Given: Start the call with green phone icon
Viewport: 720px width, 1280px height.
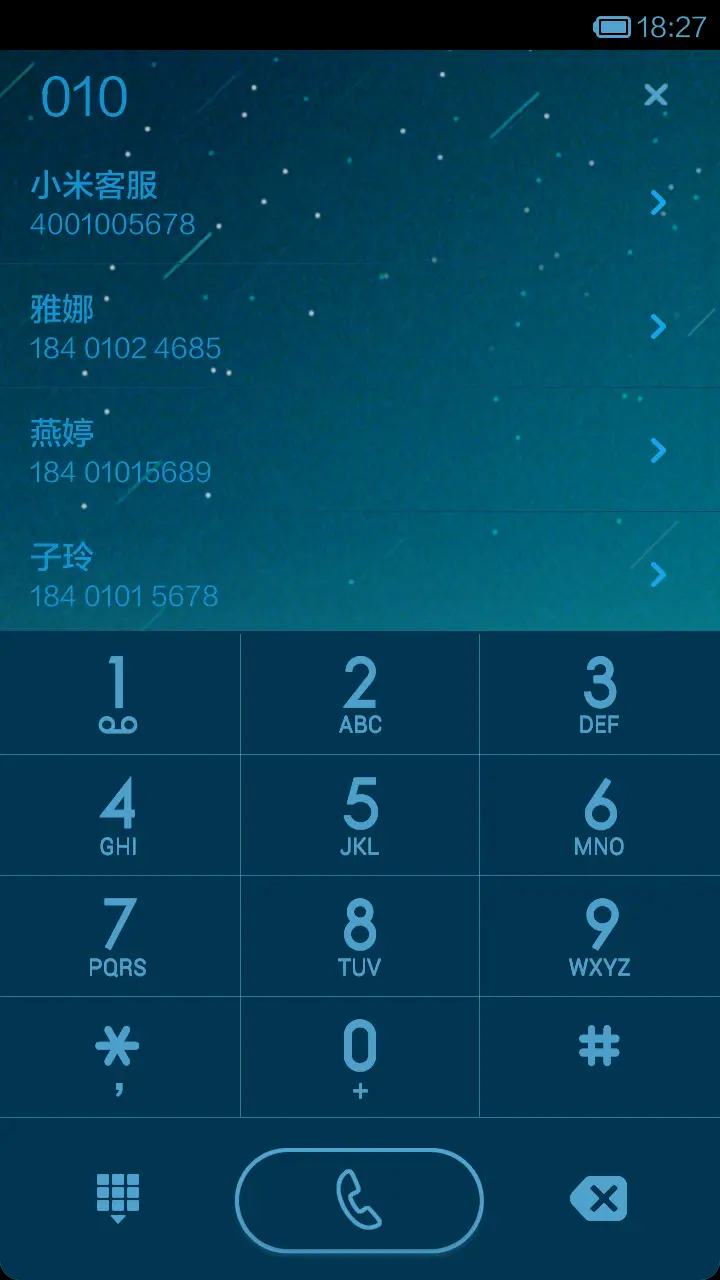Looking at the screenshot, I should click(360, 1198).
